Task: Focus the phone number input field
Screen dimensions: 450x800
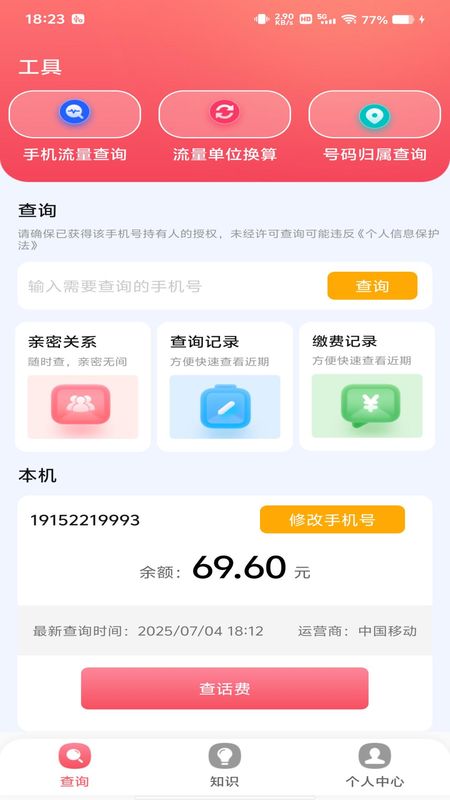Action: click(x=171, y=286)
